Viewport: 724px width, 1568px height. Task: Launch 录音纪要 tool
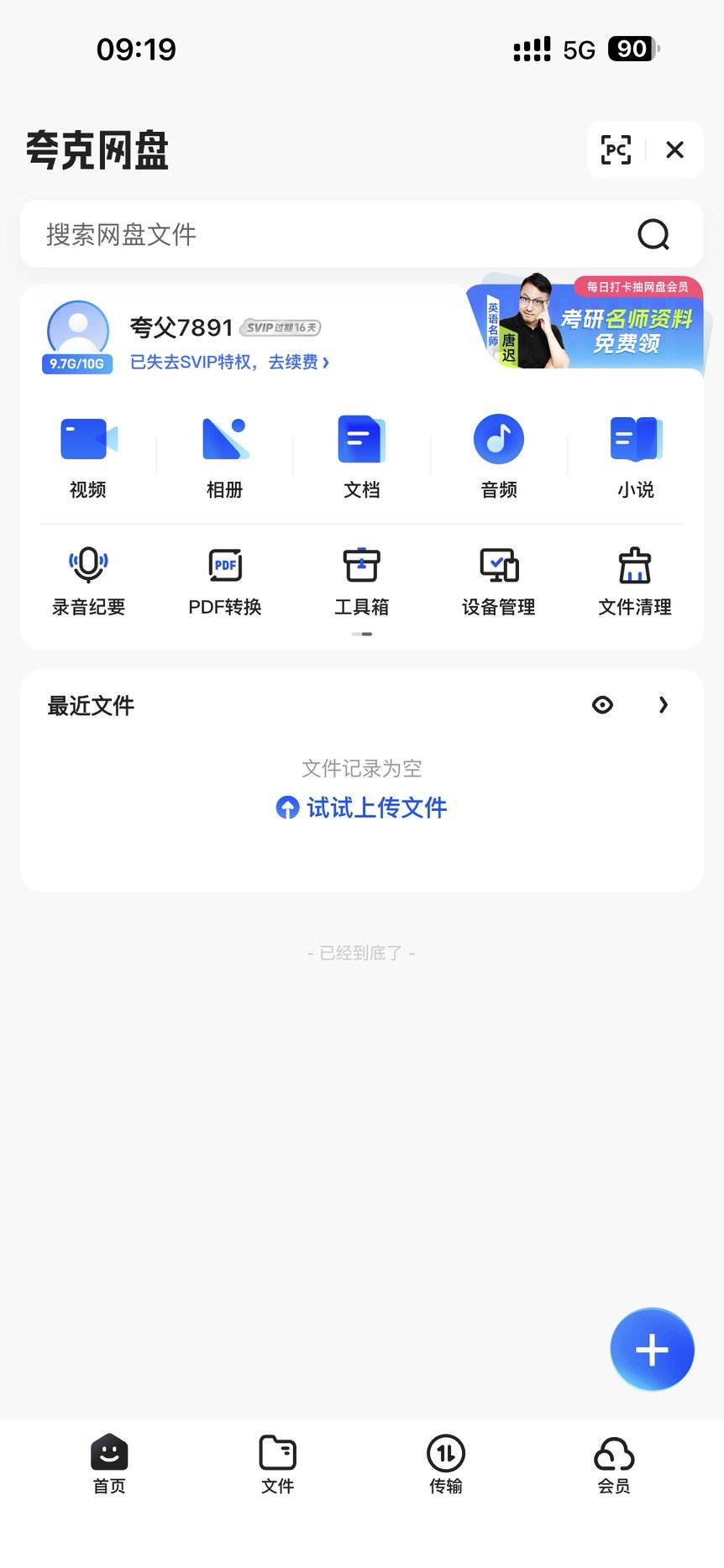[88, 580]
